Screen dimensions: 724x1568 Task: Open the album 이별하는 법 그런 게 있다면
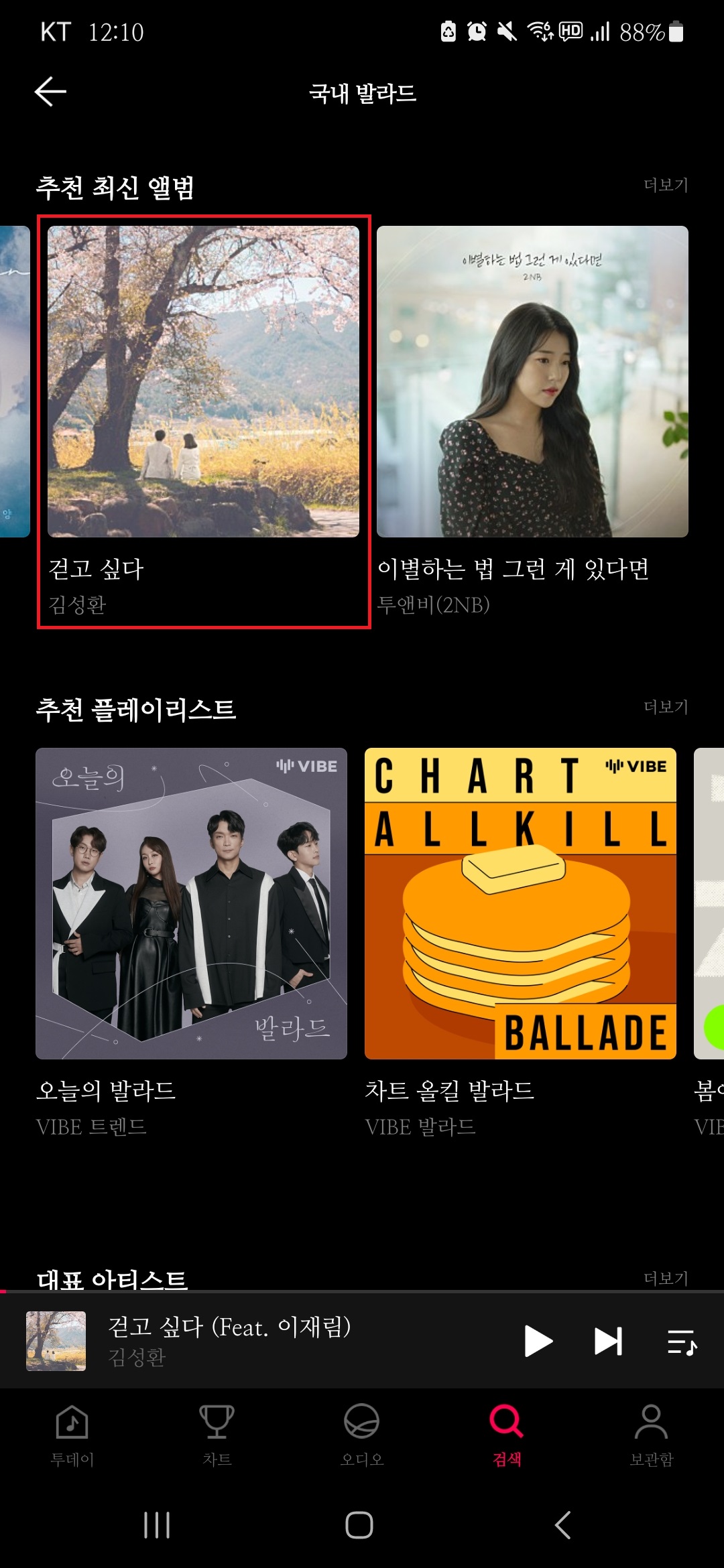(x=532, y=382)
